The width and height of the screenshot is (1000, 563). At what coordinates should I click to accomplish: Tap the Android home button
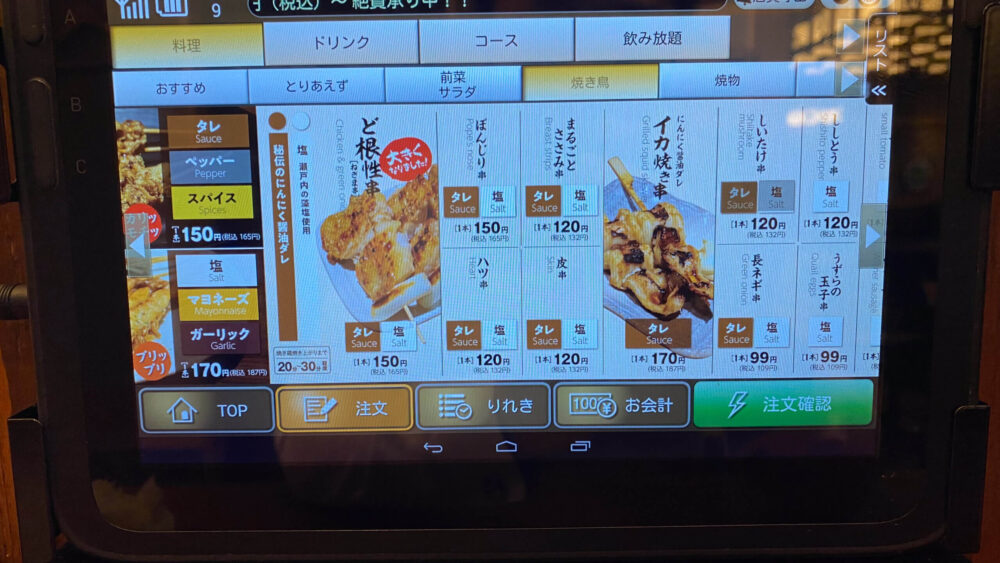click(x=506, y=446)
